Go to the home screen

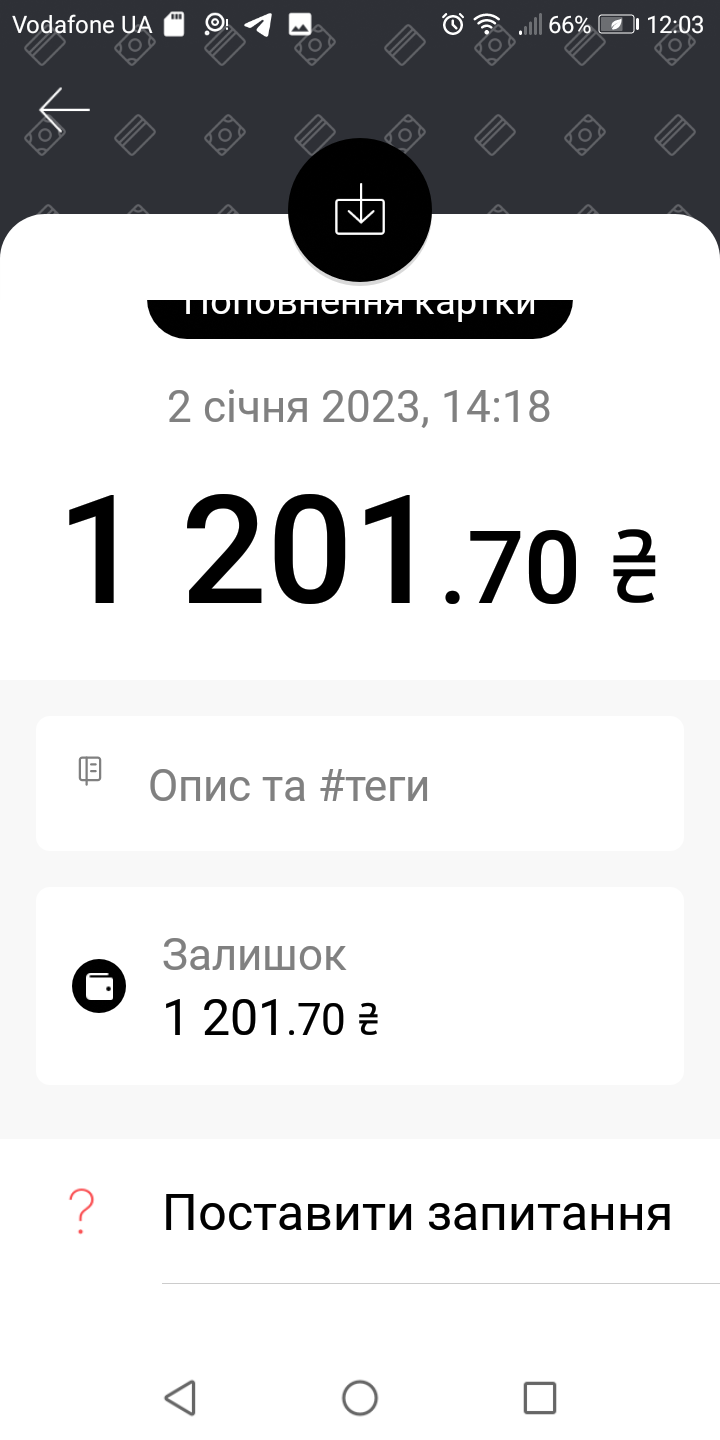[360, 1397]
